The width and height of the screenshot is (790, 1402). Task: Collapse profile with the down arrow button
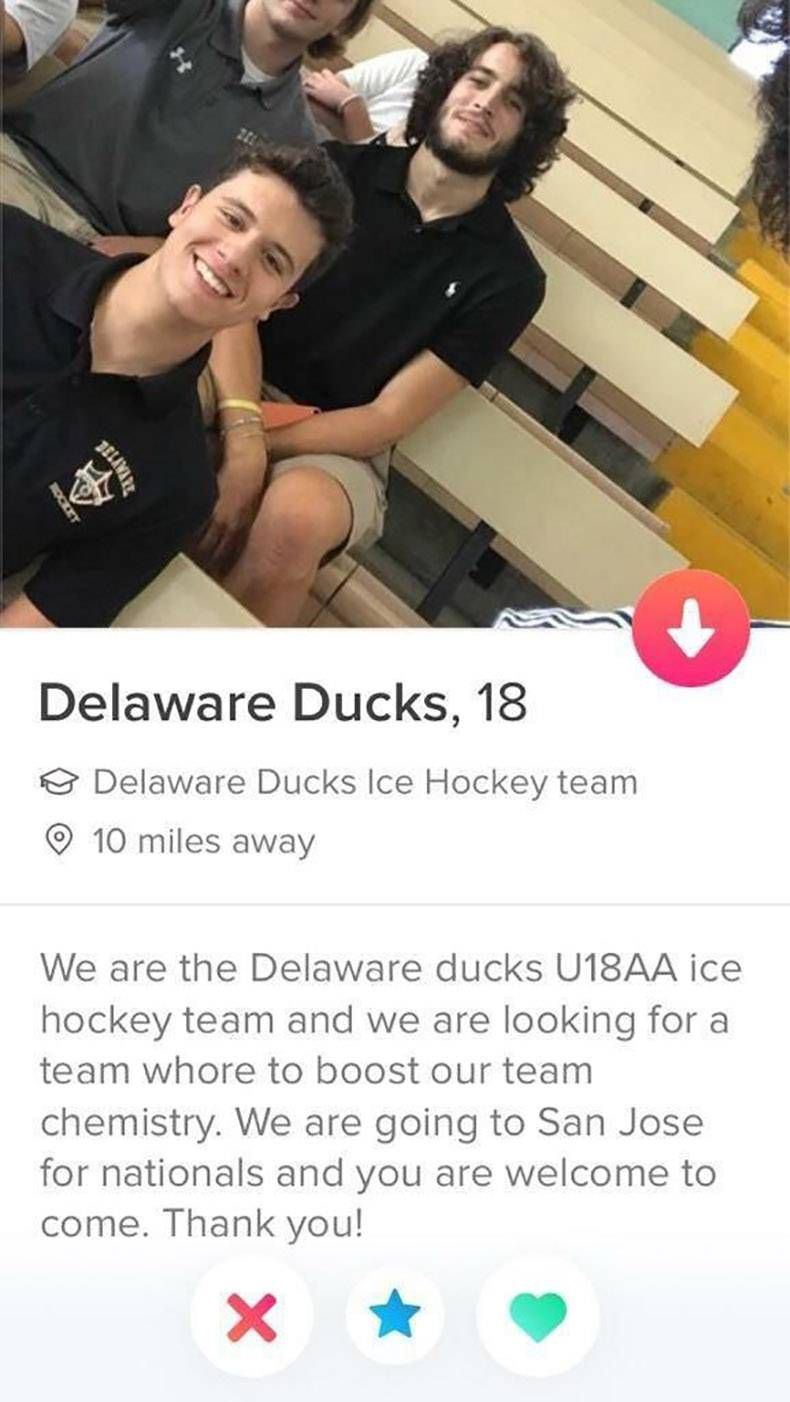click(x=691, y=629)
